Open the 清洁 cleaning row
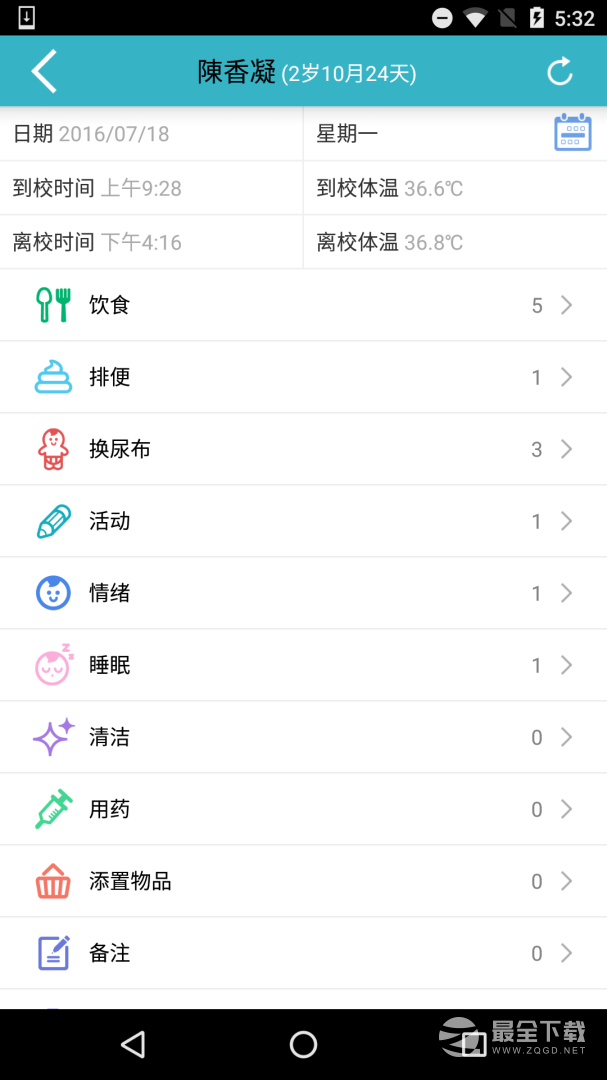Viewport: 607px width, 1080px height. pos(303,737)
